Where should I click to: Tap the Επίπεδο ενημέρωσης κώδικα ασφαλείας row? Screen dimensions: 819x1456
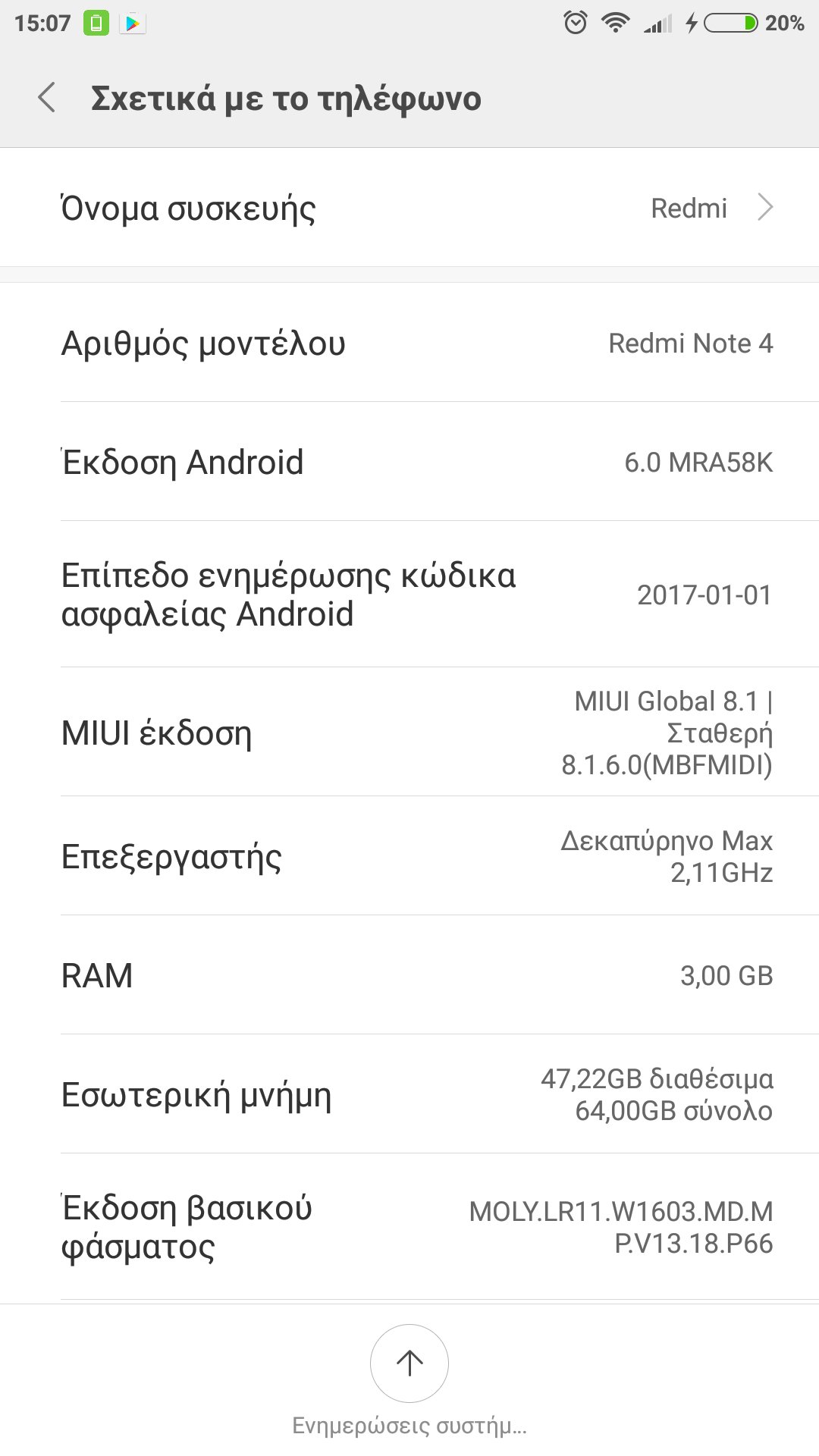[x=409, y=595]
